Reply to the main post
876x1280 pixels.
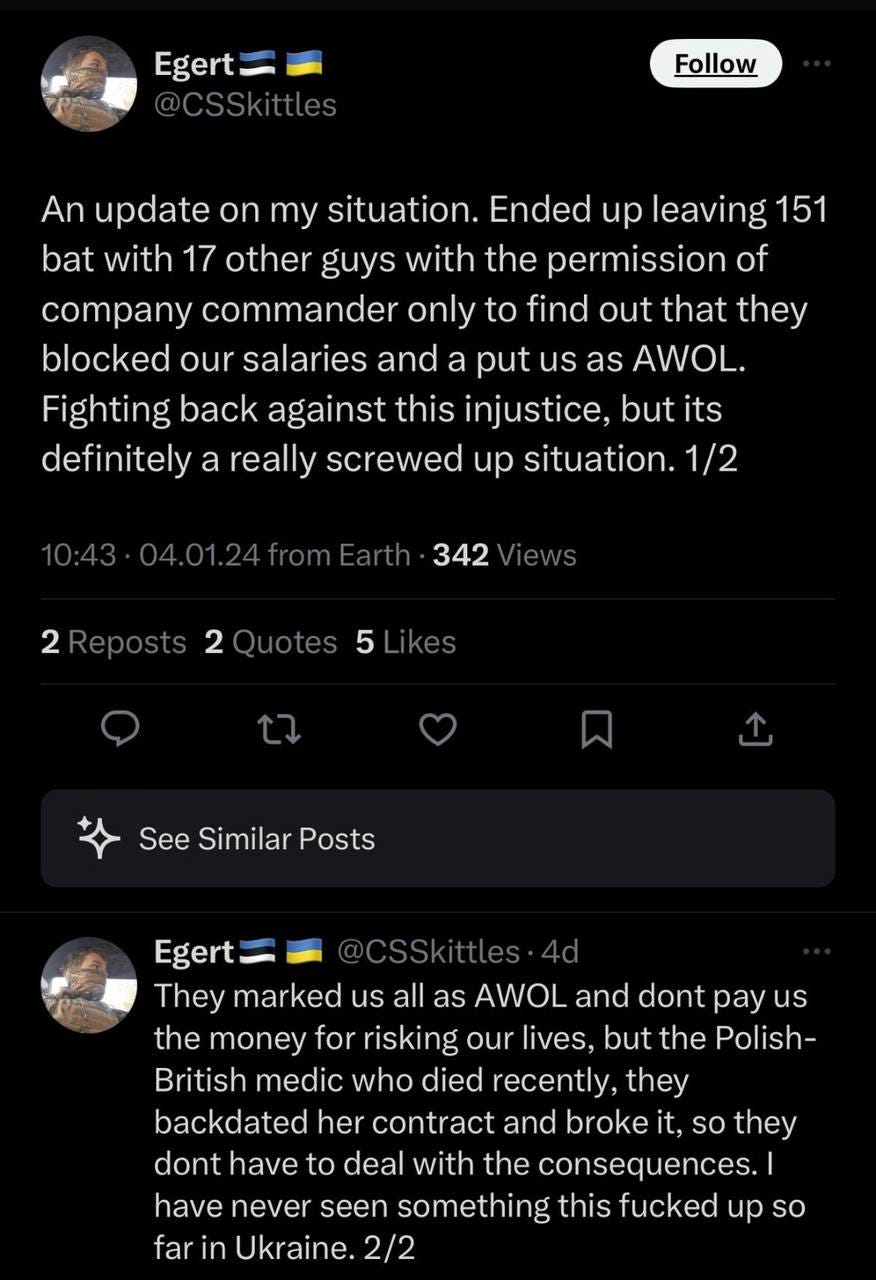[x=121, y=733]
